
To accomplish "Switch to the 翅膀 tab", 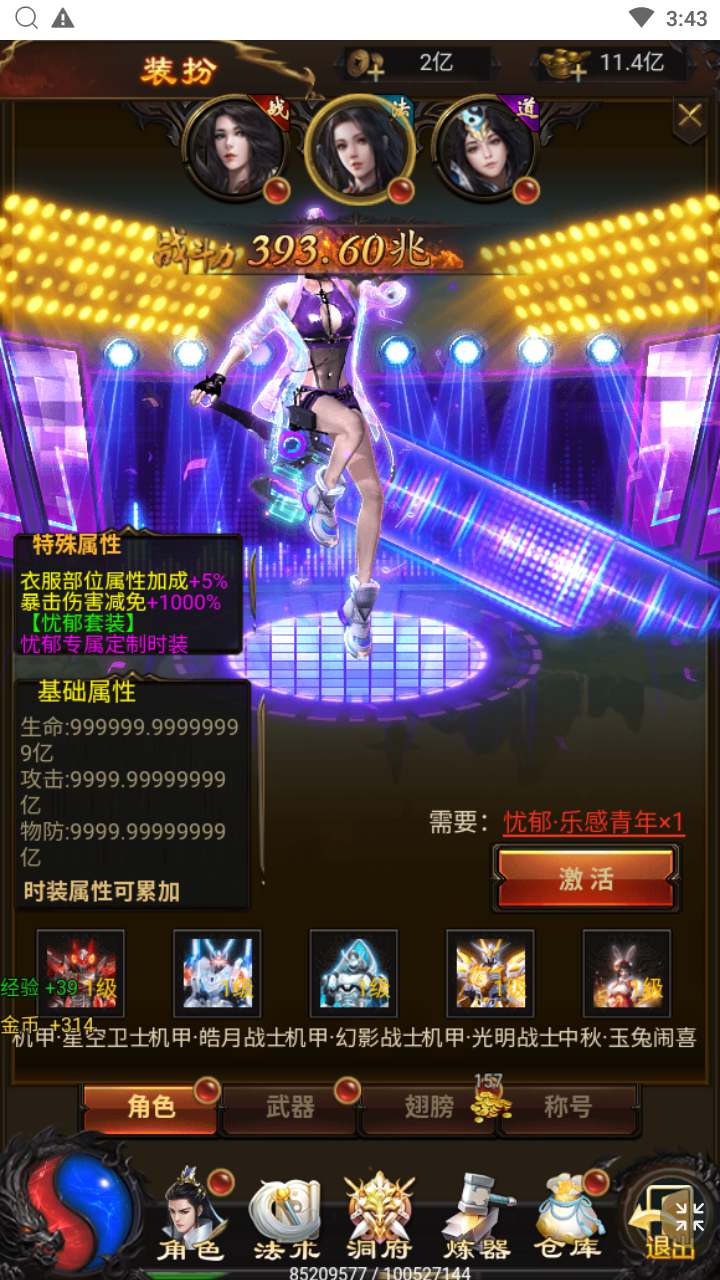I will point(429,1107).
